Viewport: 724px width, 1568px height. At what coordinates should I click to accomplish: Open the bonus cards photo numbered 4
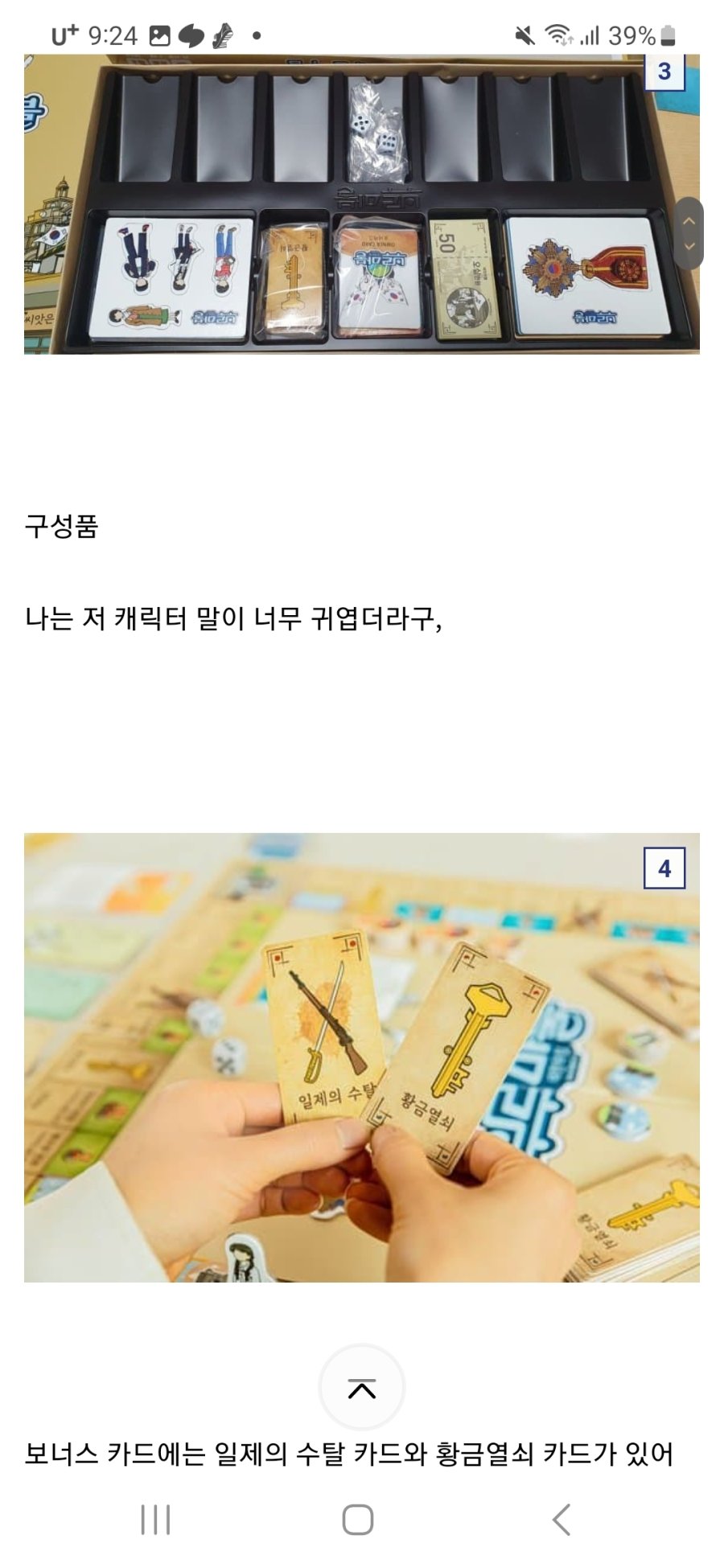361,1057
